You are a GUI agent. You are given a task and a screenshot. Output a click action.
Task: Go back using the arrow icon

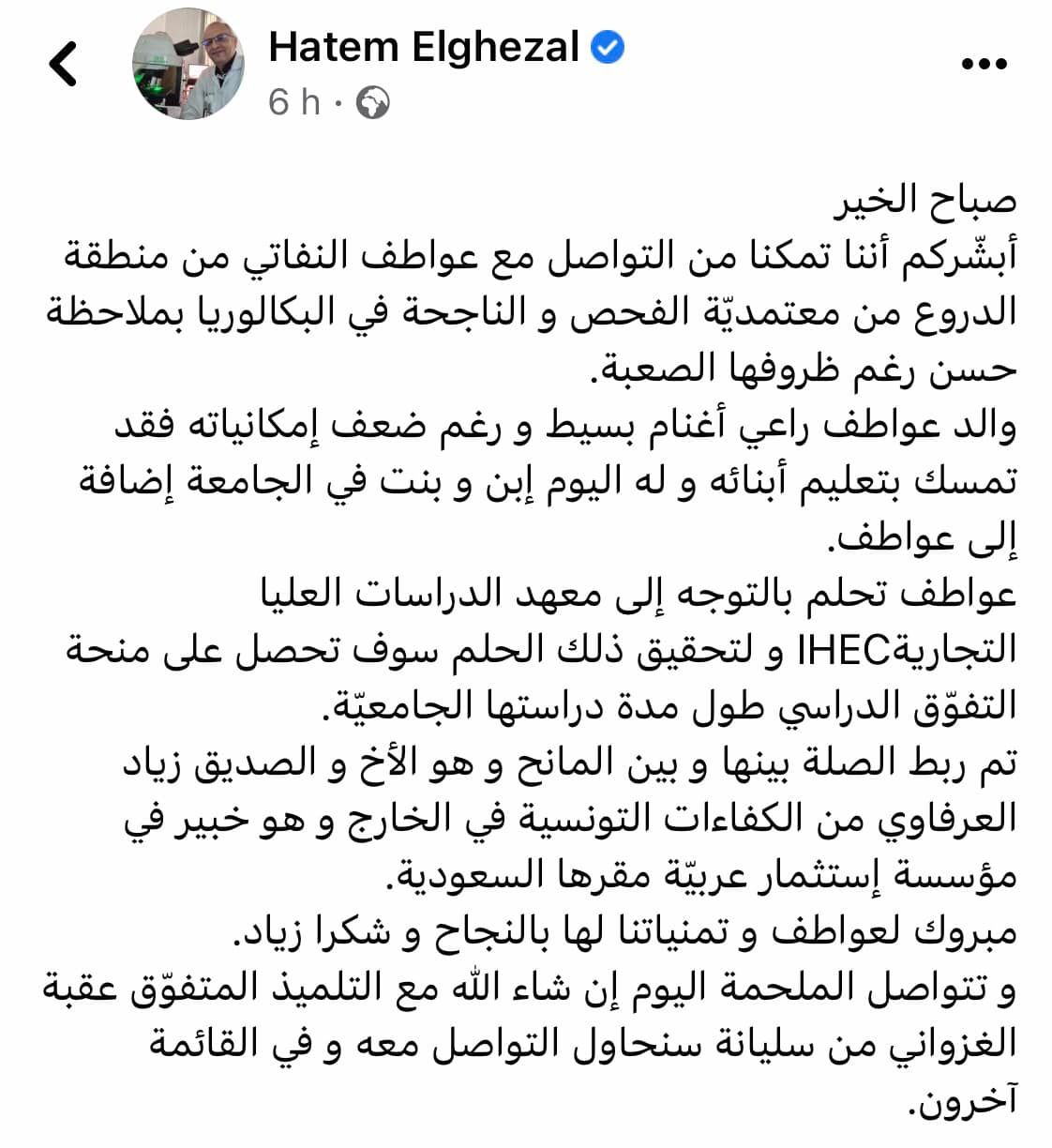click(63, 65)
